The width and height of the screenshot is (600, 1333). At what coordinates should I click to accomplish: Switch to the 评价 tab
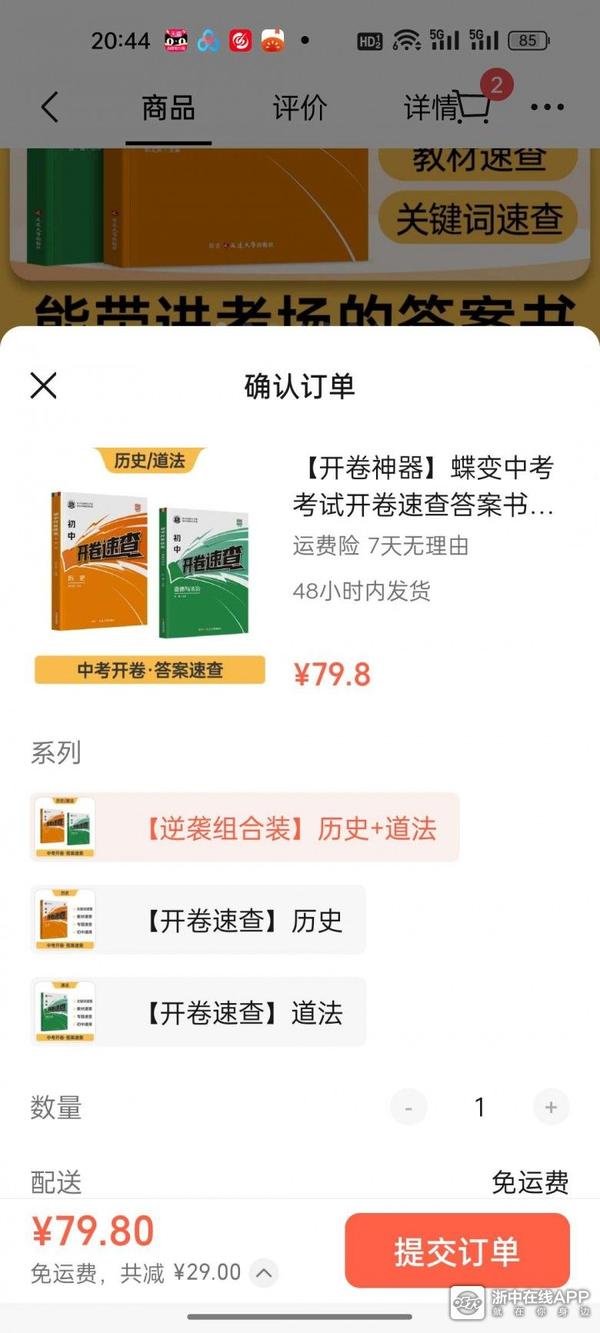[299, 108]
